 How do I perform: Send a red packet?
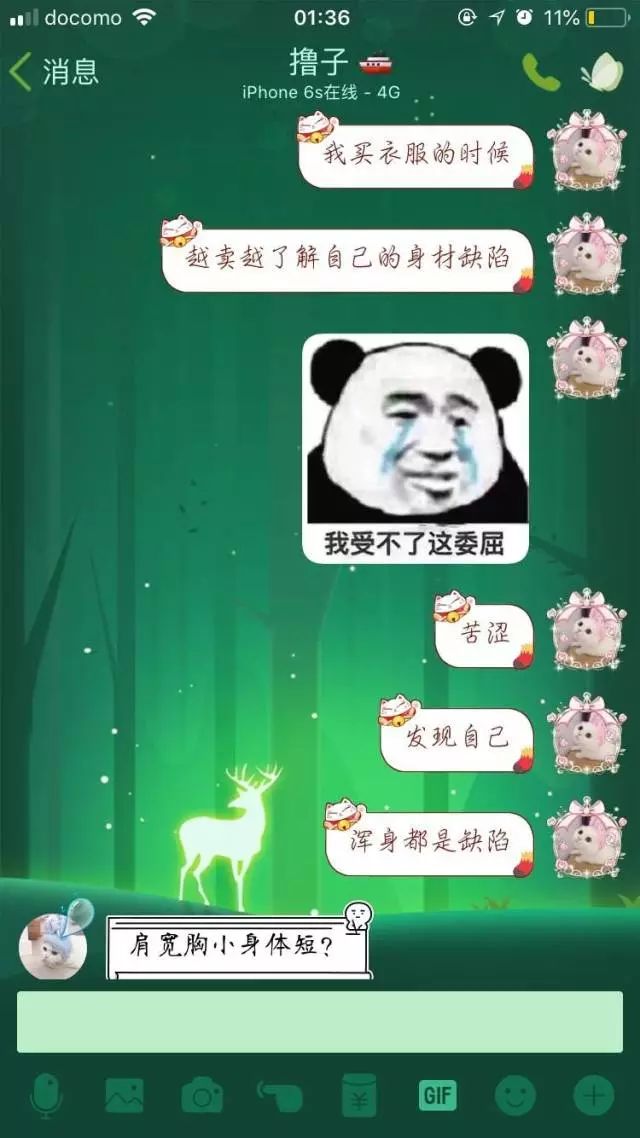click(x=359, y=1095)
